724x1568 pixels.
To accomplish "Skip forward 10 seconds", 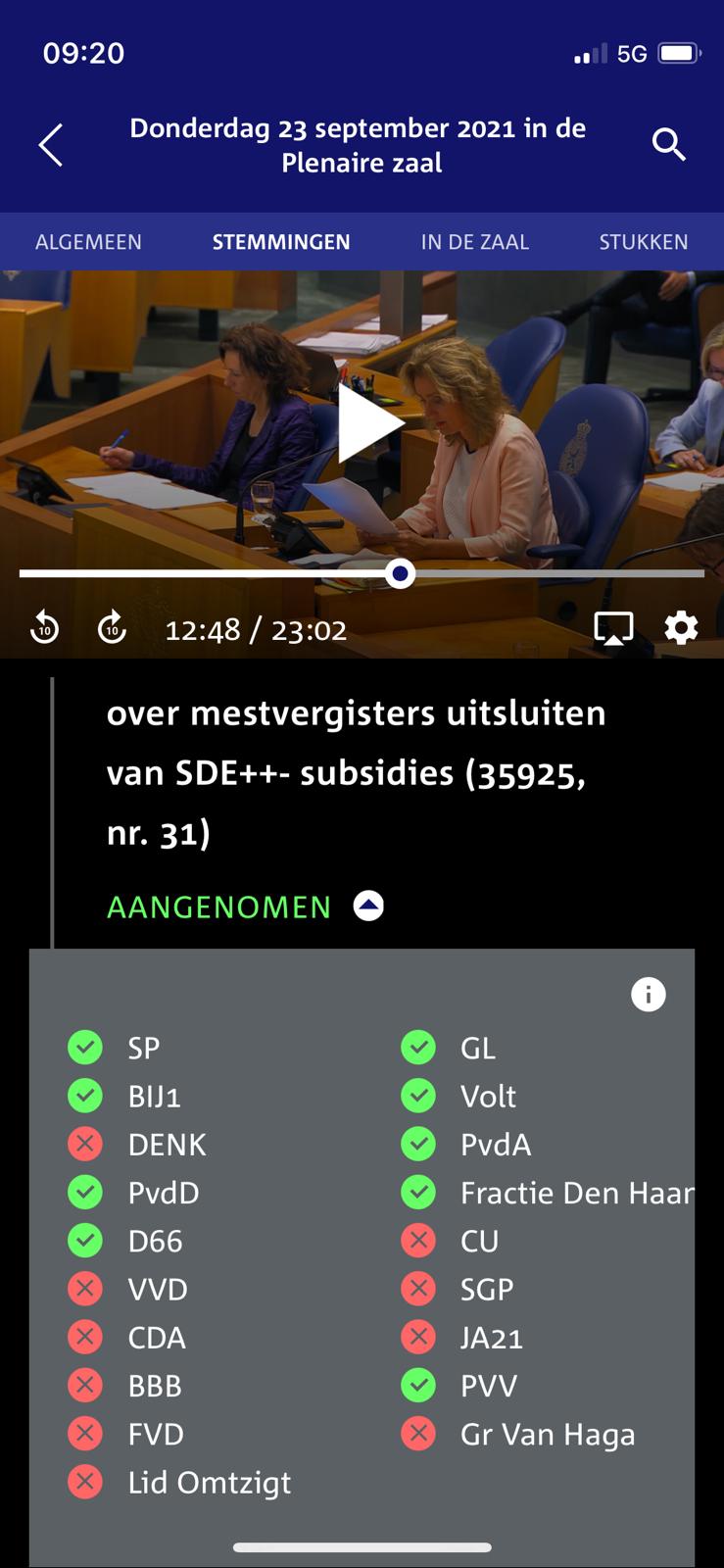I will click(x=112, y=627).
